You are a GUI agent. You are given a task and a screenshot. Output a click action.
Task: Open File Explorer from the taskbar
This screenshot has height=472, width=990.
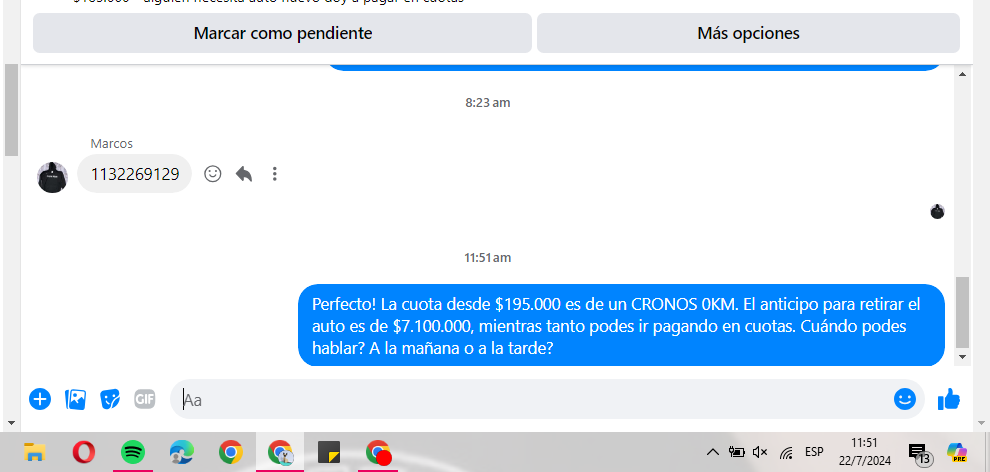pyautogui.click(x=36, y=452)
